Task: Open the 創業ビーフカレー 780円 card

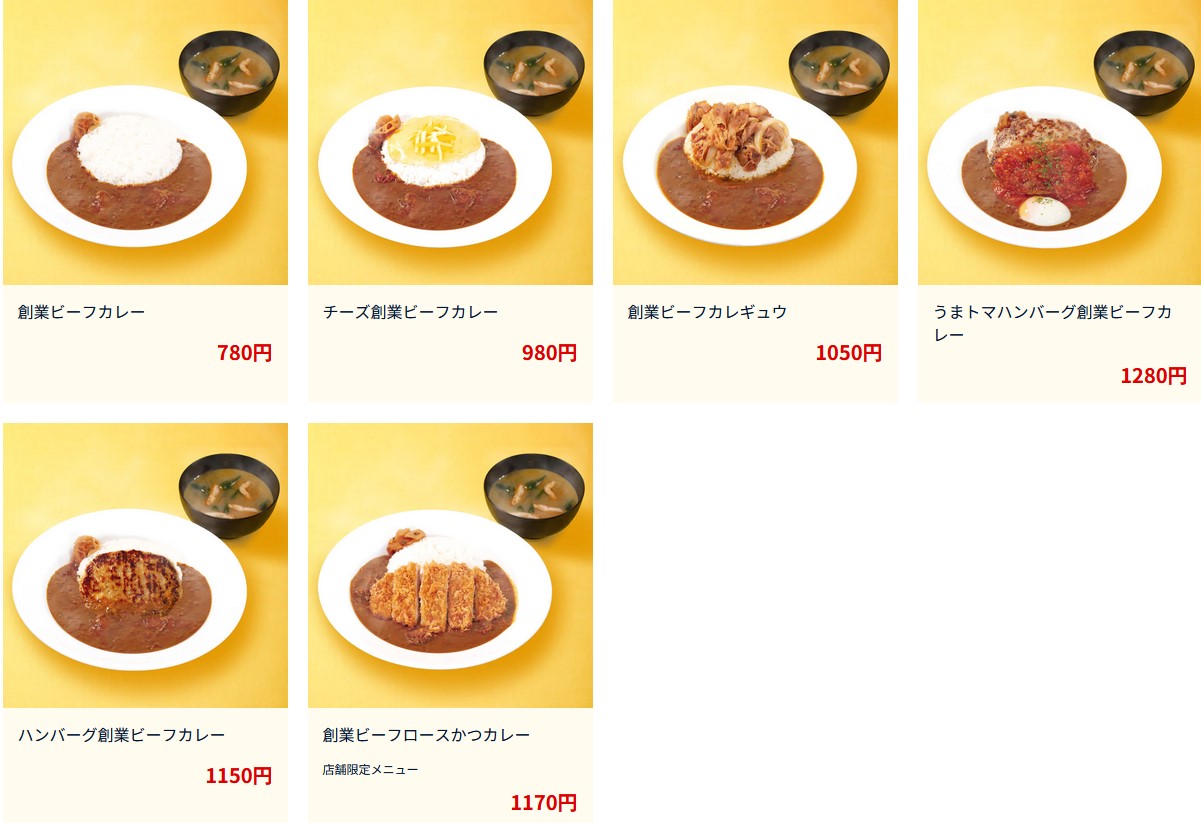Action: pyautogui.click(x=145, y=200)
